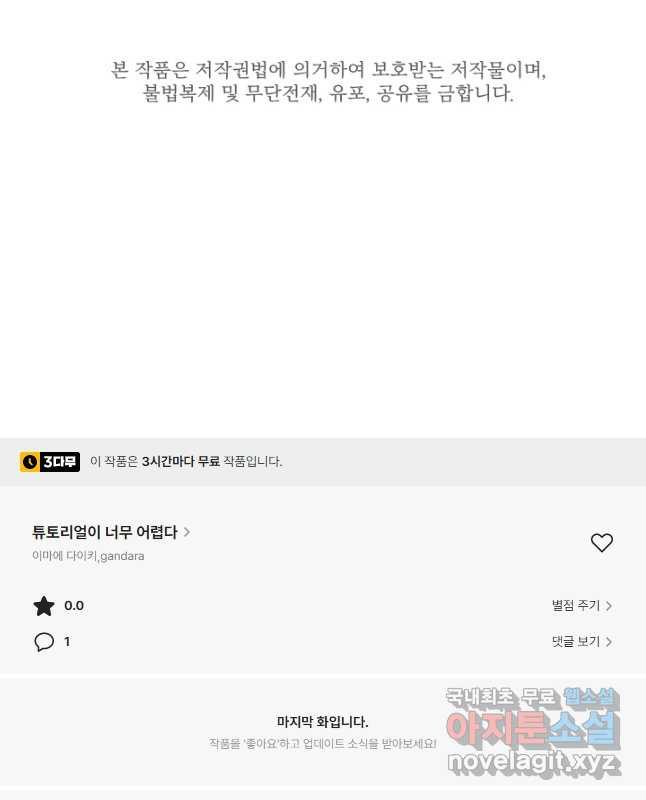Open 댓글 보기 to view comments

[581, 642]
